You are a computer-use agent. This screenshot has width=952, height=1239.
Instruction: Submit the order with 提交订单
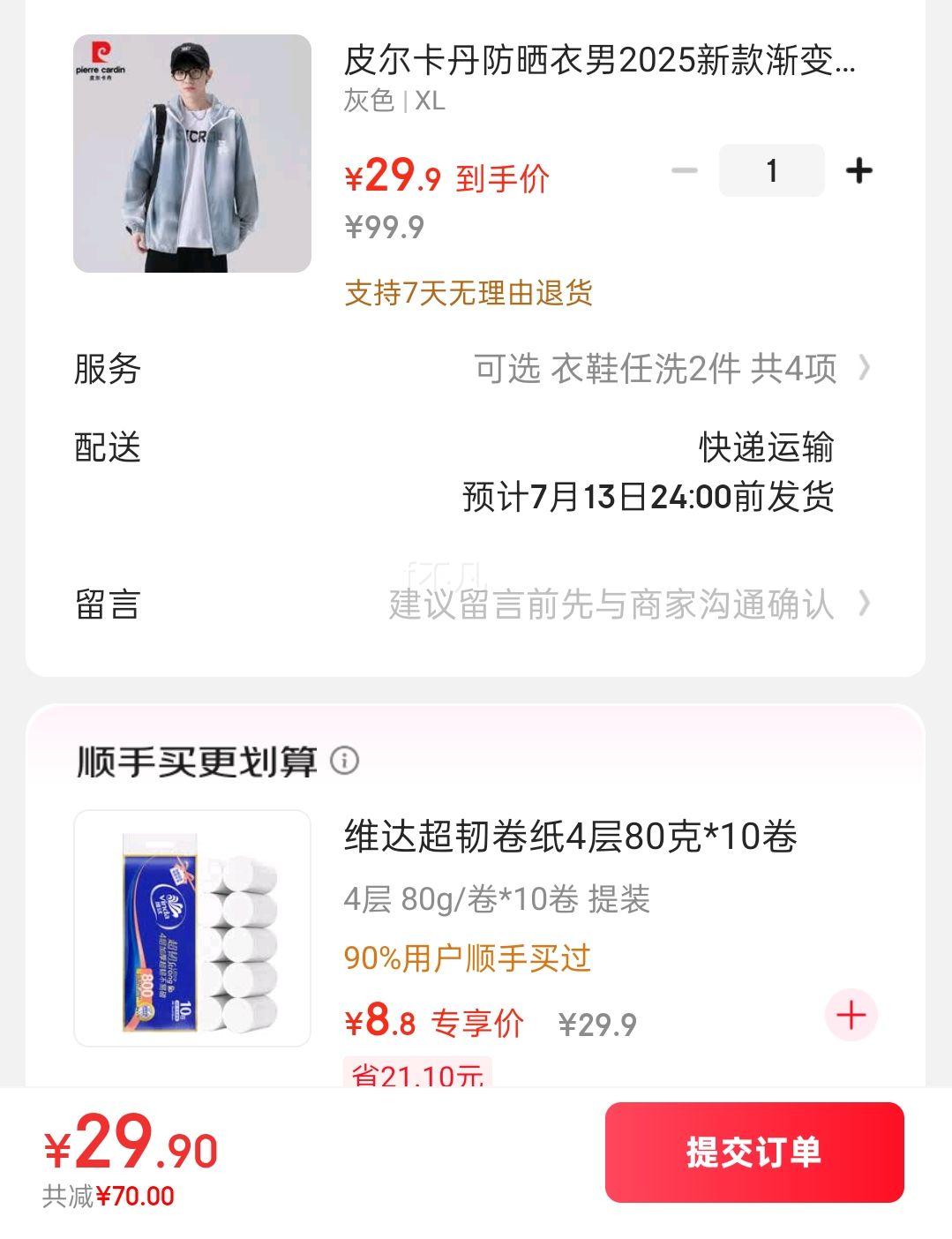(754, 1152)
